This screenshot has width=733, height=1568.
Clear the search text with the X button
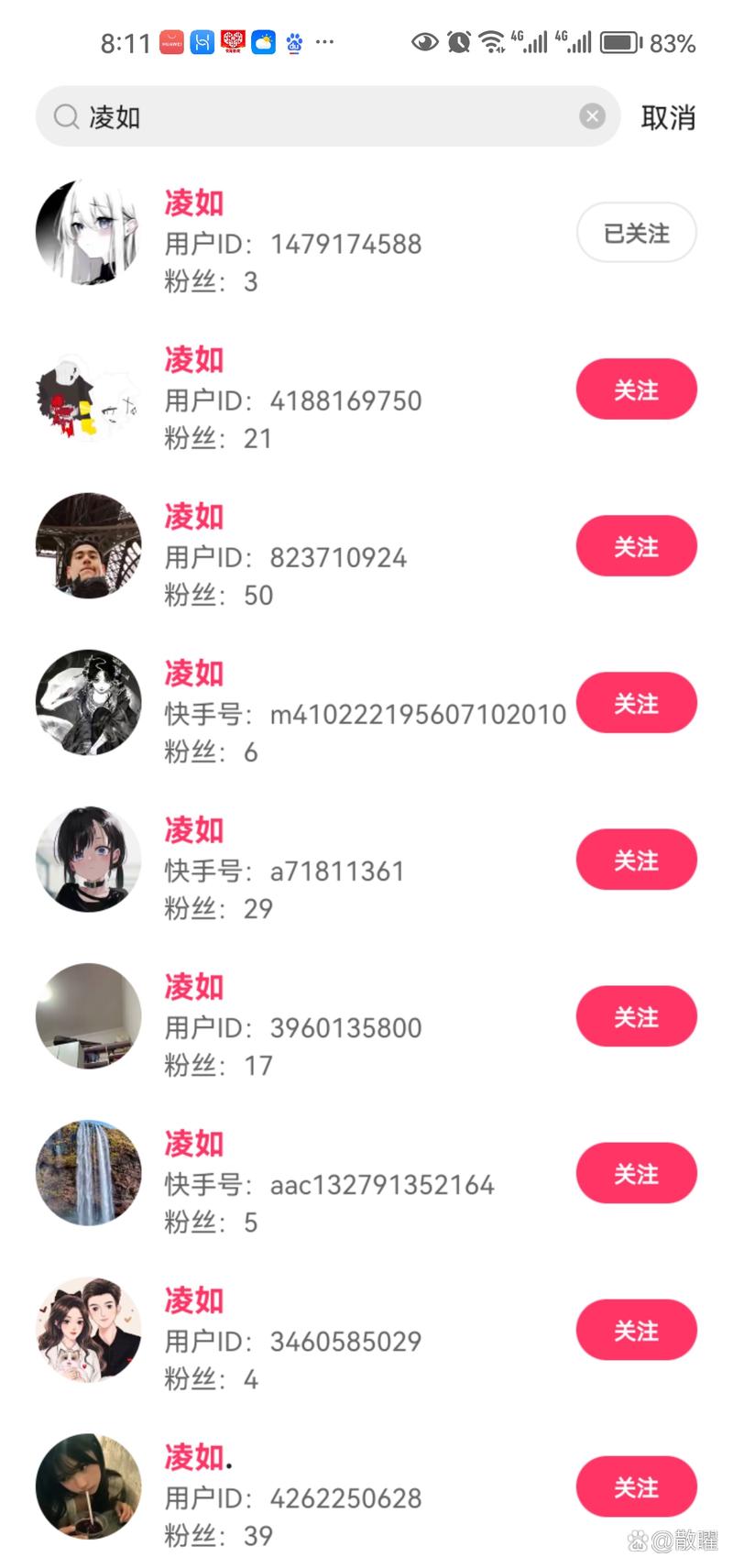(593, 115)
